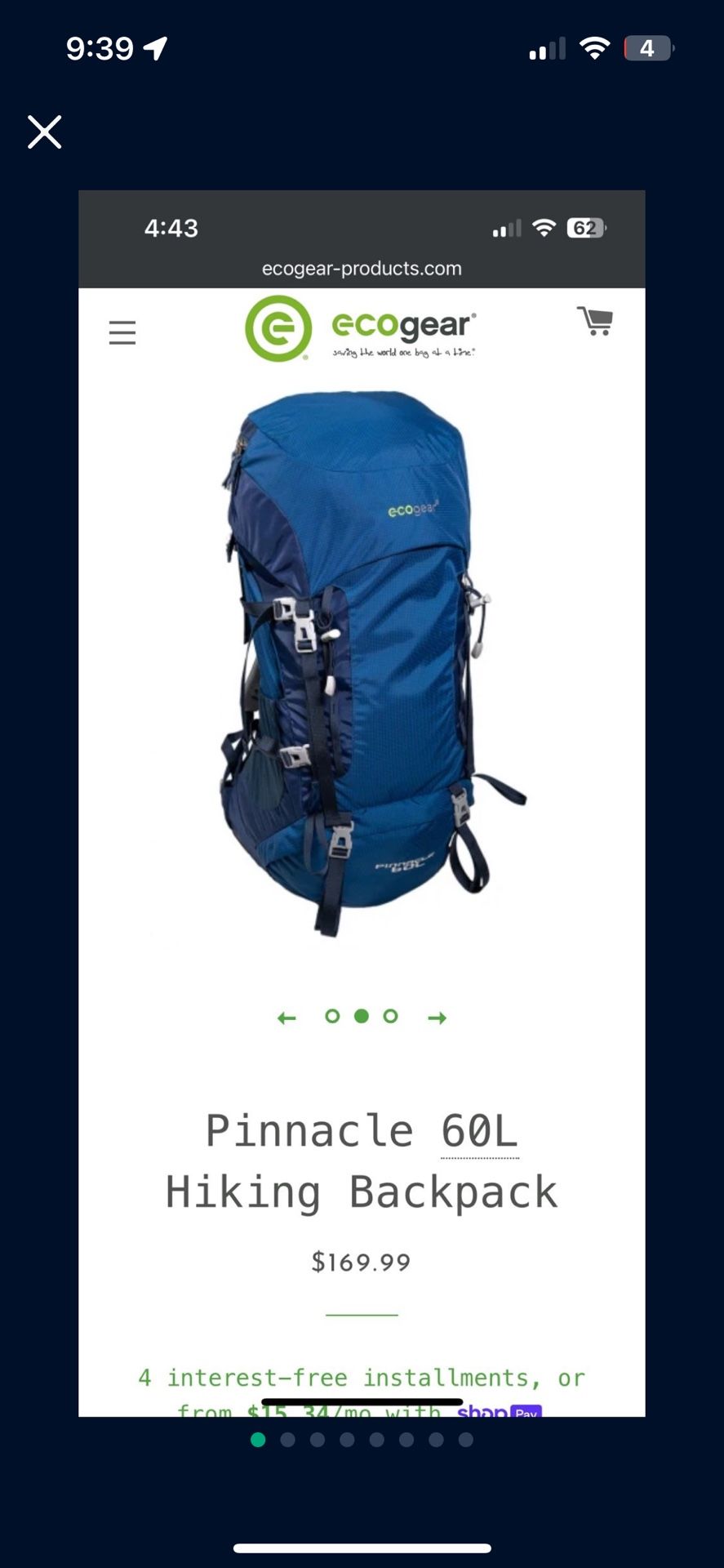Tap the $169.99 price
724x1568 pixels.
pyautogui.click(x=362, y=1261)
